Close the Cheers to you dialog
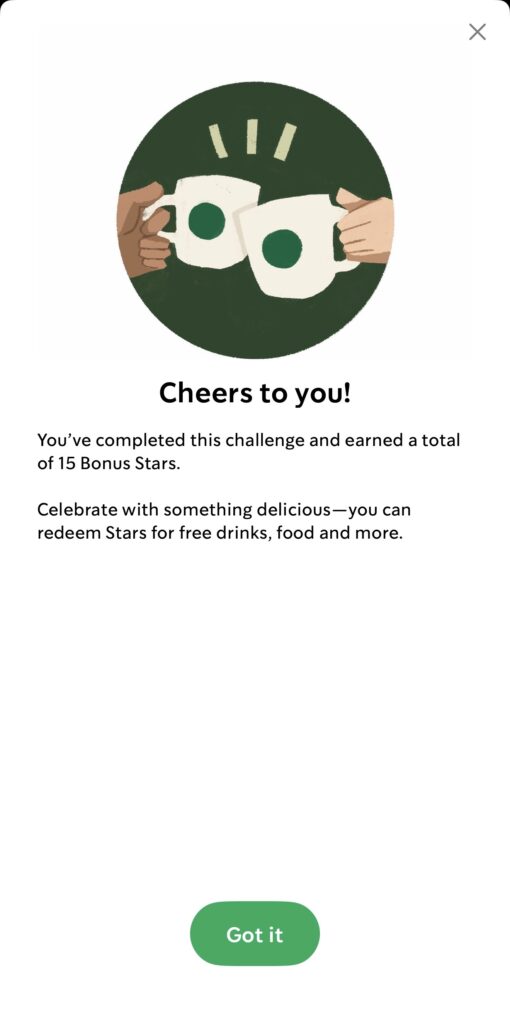Screen dimensions: 510x1024 tap(477, 31)
